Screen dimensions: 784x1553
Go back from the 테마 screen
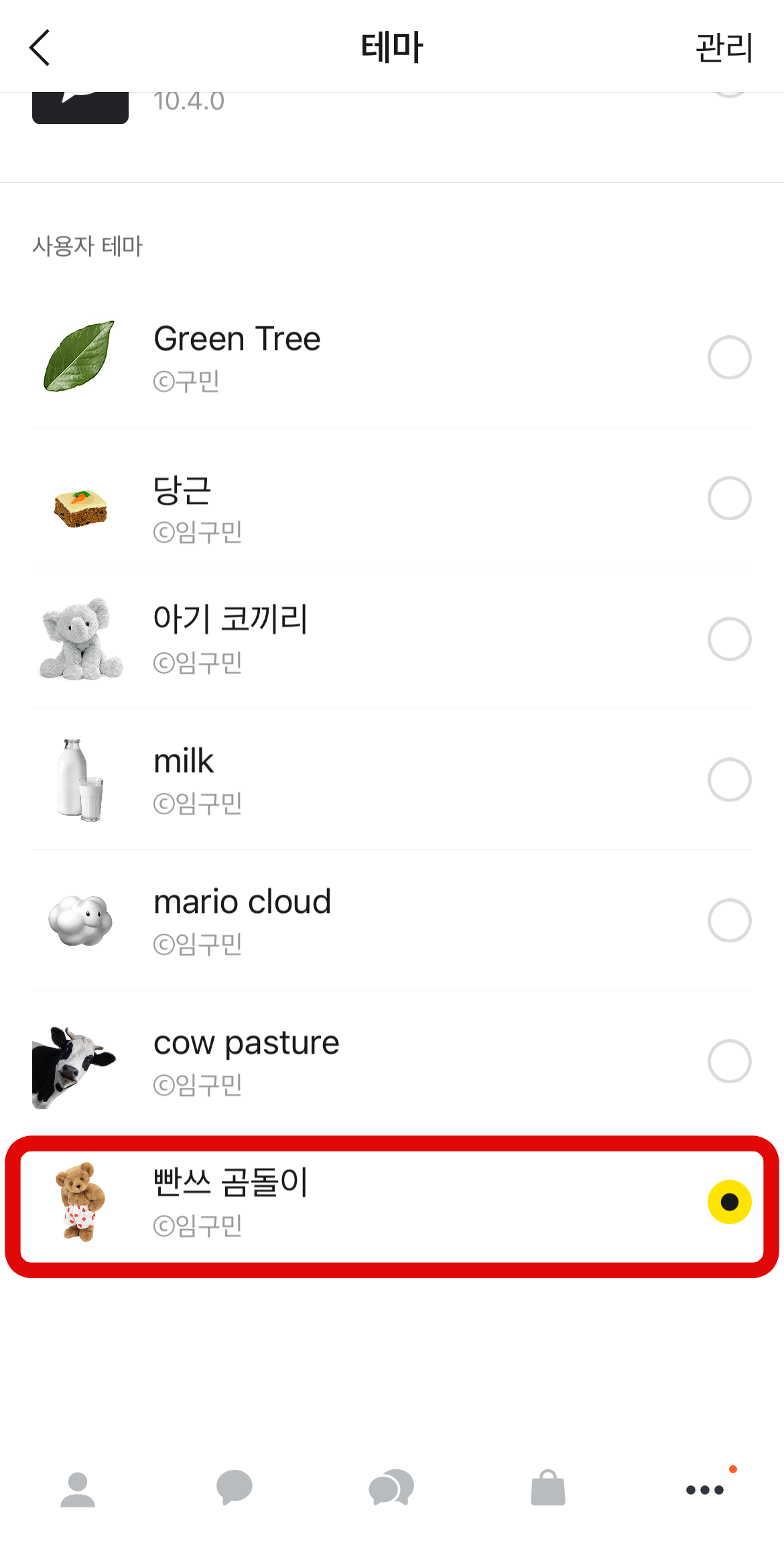click(40, 48)
